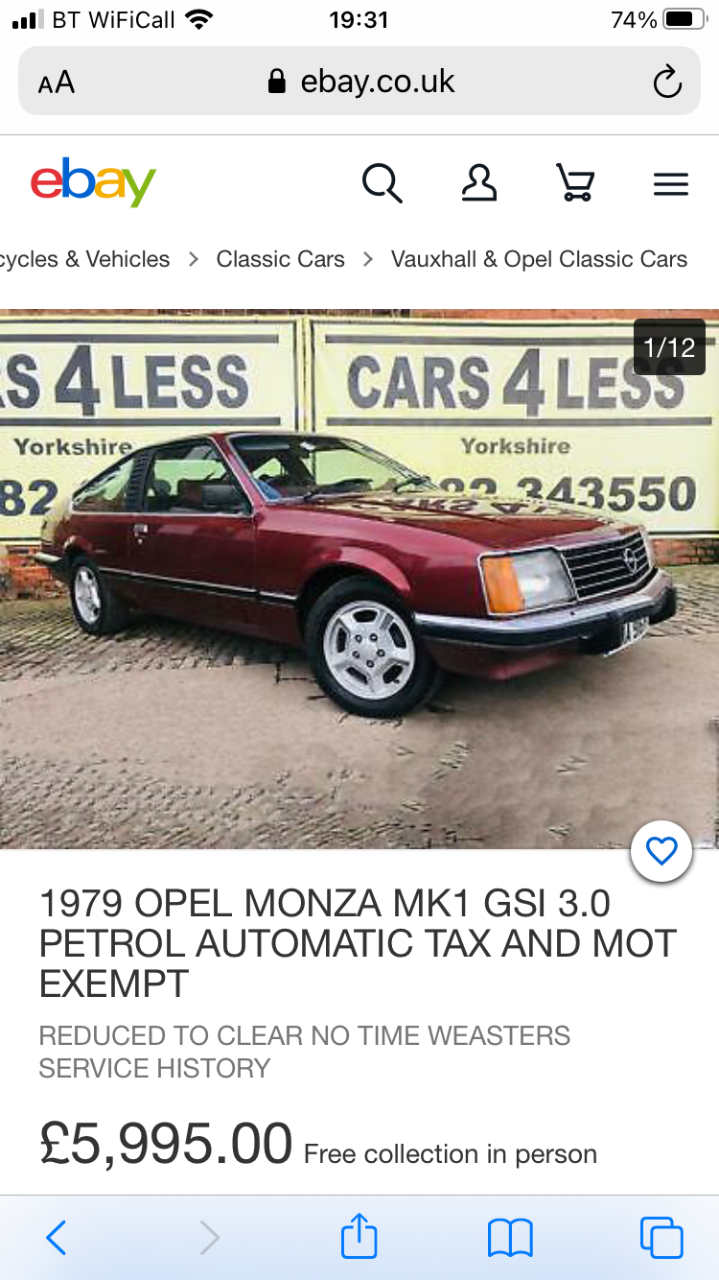Open Vauxhall & Opel Classic Cars breadcrumb
Screen dimensions: 719x1280
[539, 259]
